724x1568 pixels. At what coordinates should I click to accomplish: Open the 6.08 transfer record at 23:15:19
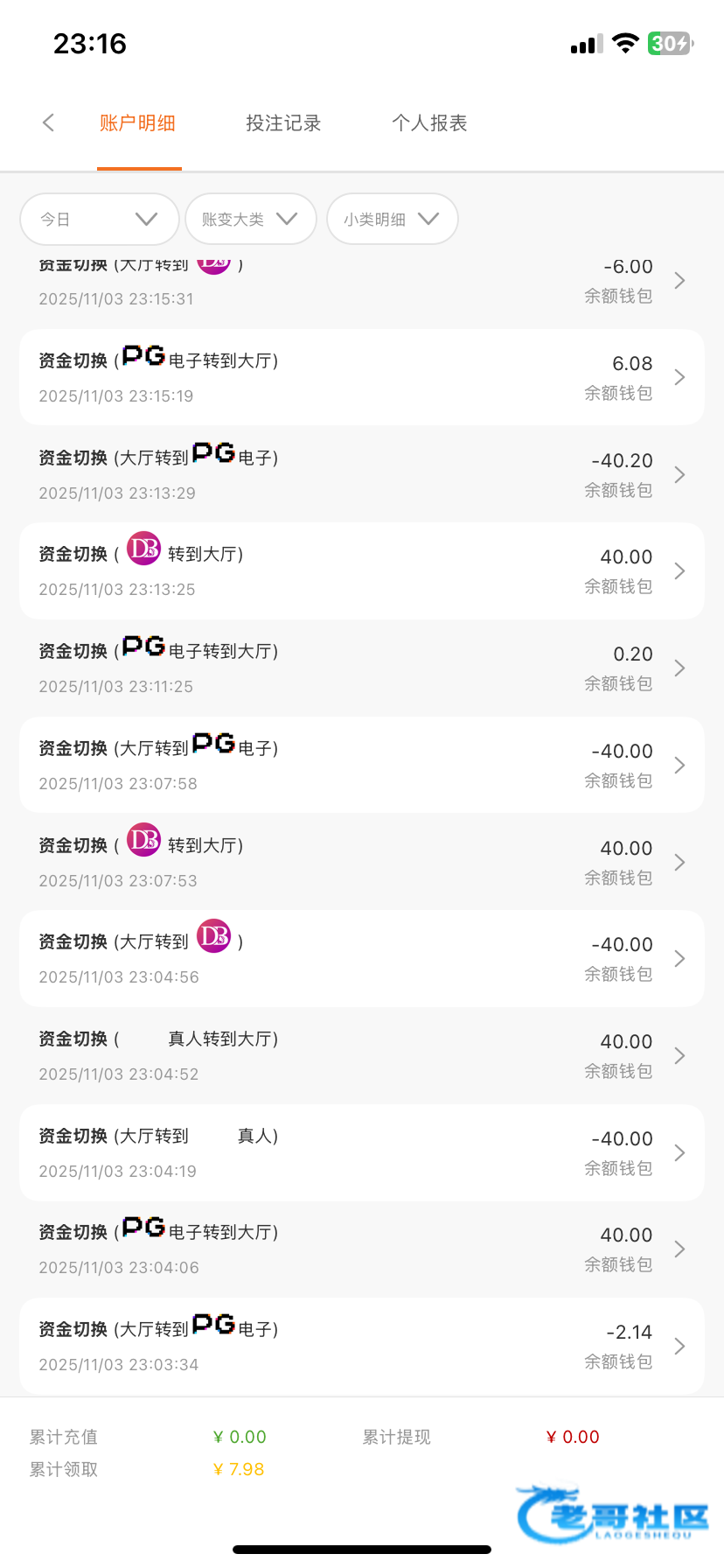click(x=361, y=377)
